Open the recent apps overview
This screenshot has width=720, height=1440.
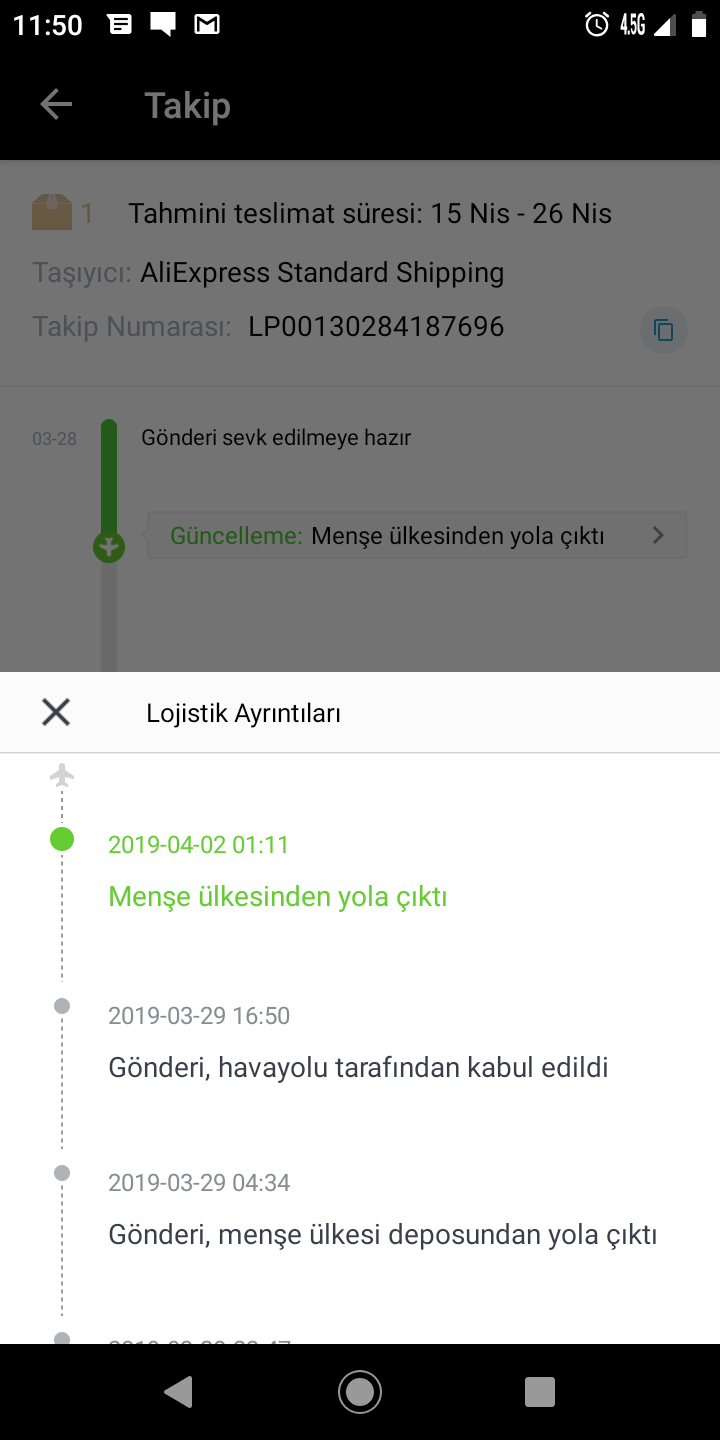540,1391
